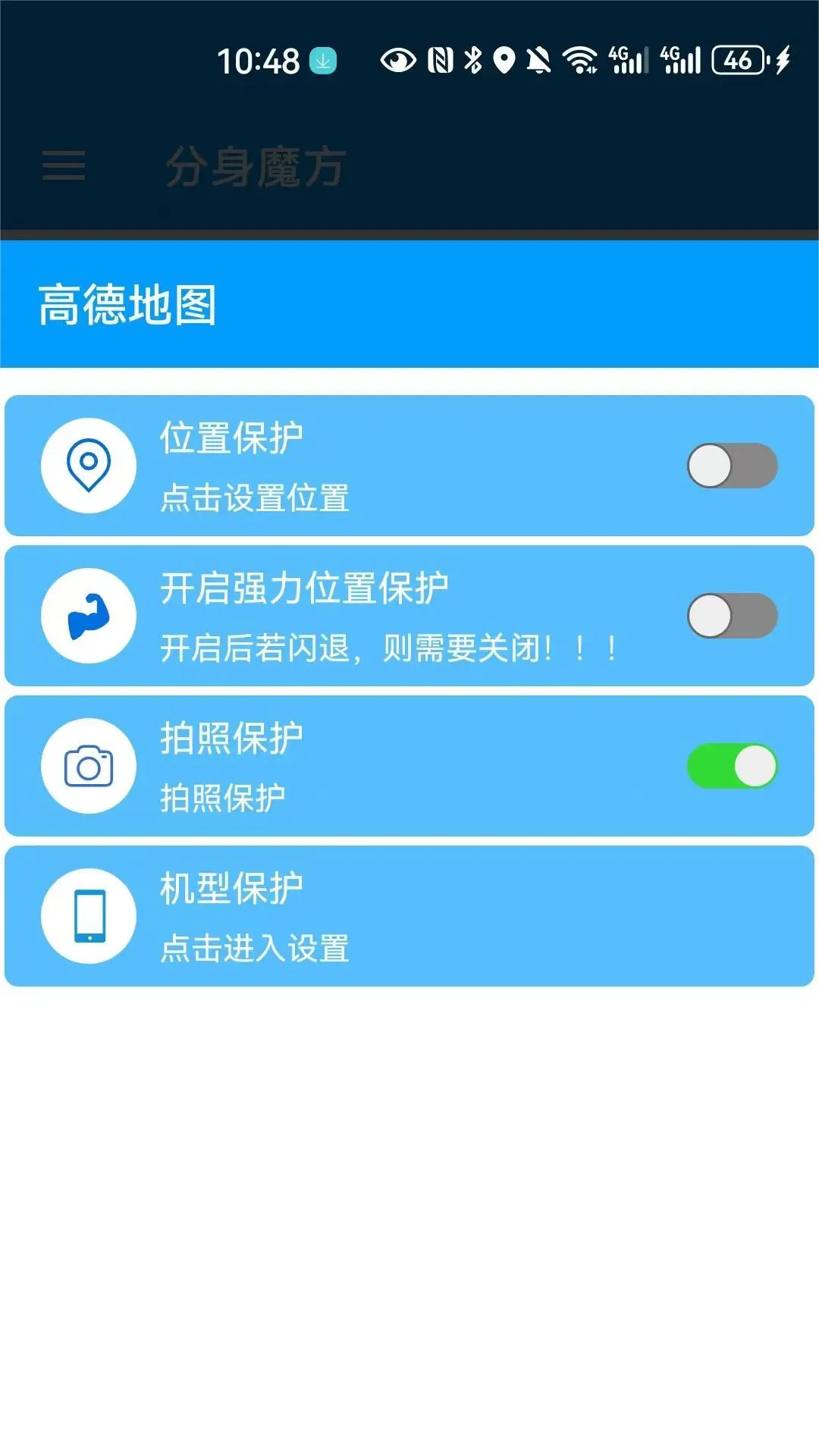Click the eye icon in the status bar
The width and height of the screenshot is (819, 1456).
click(x=398, y=62)
